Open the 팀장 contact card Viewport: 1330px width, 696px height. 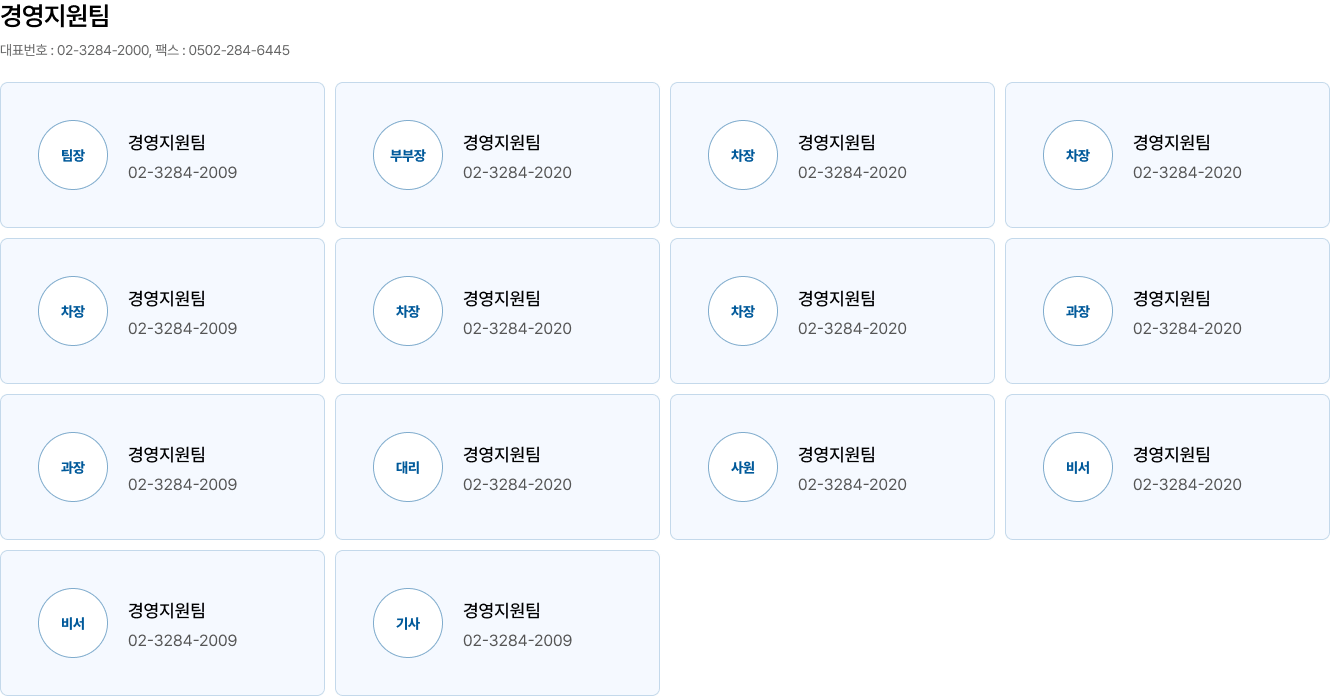click(x=162, y=155)
